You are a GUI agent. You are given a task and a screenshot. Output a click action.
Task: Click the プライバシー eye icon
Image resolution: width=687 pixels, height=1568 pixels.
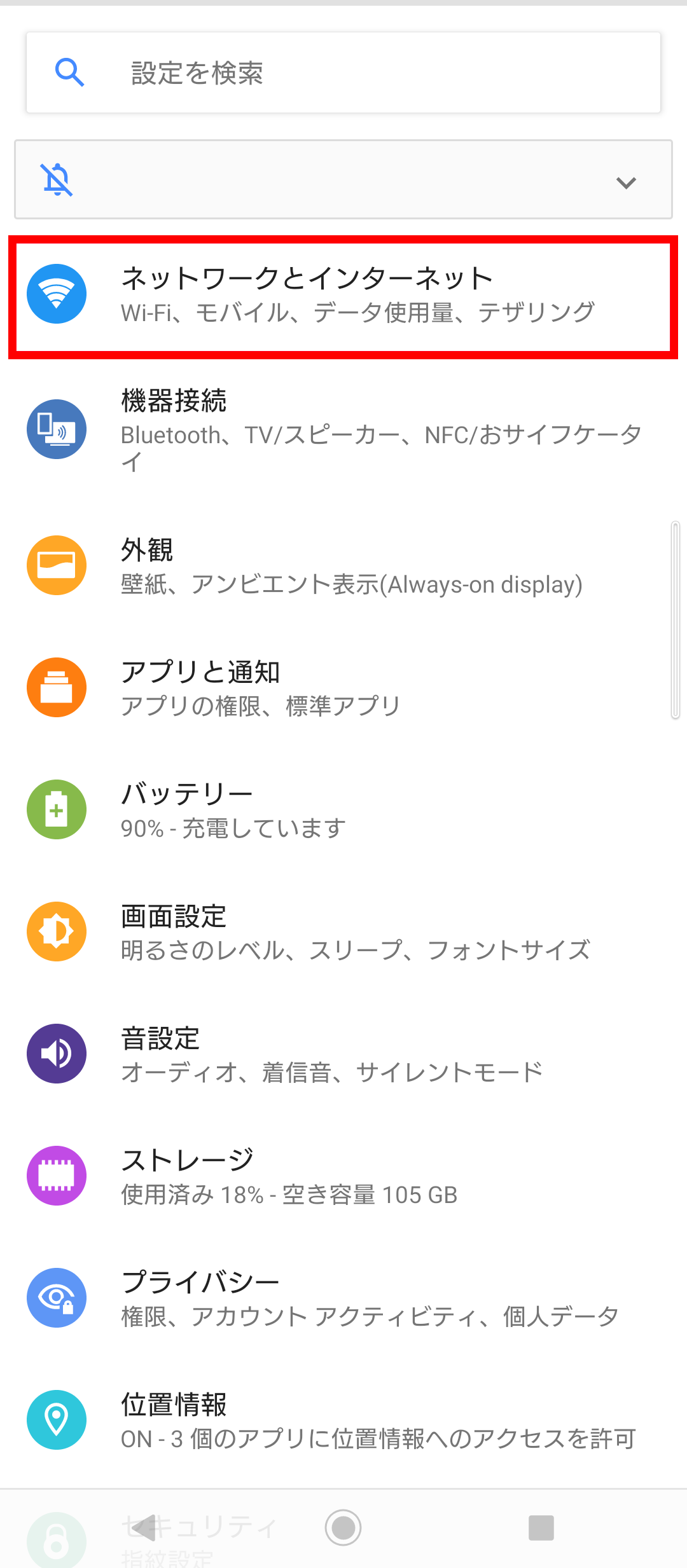click(x=56, y=1298)
